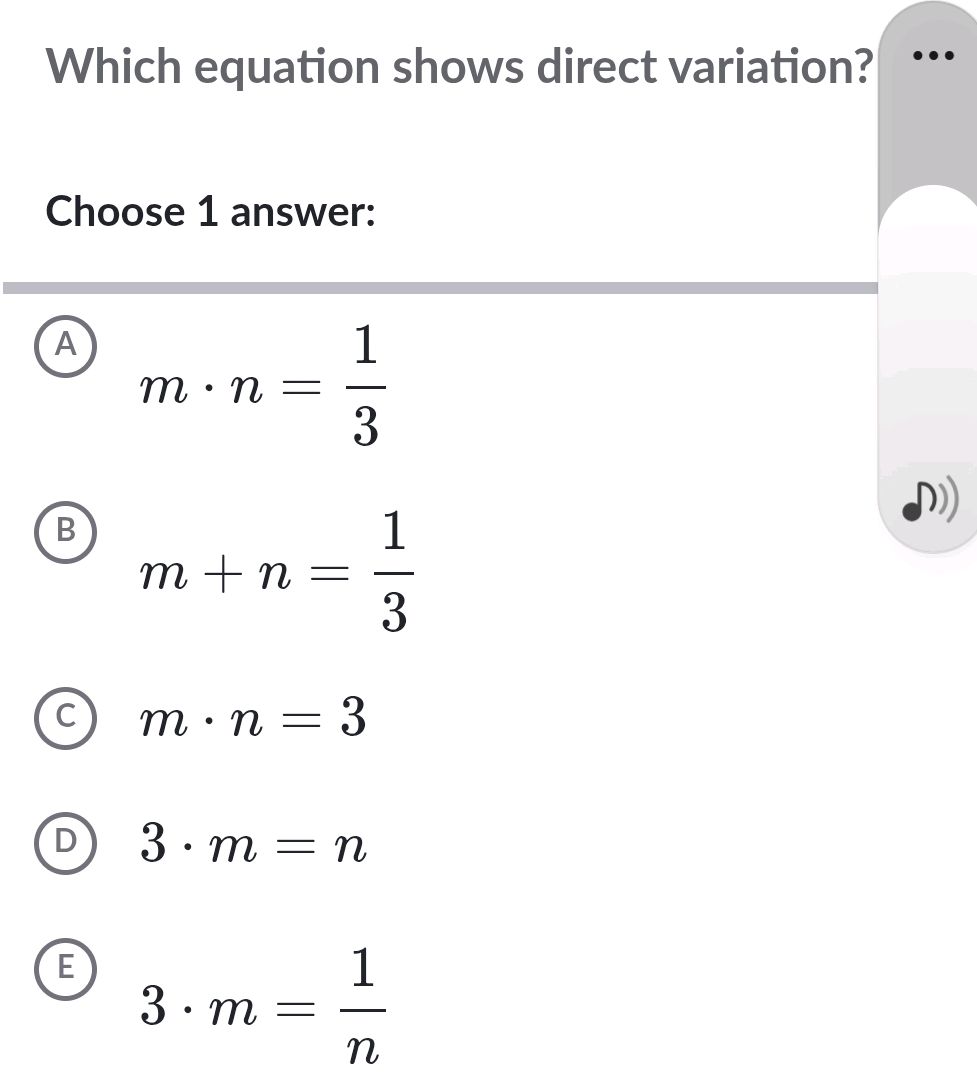This screenshot has width=977, height=1089.
Task: Tap the circled E option icon
Action: tap(64, 967)
